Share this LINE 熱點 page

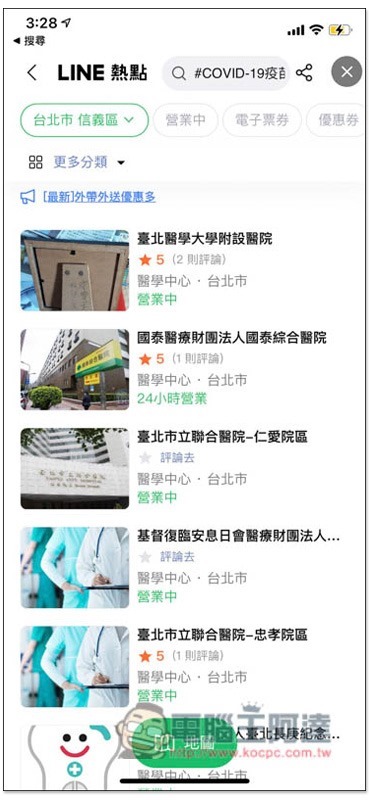pyautogui.click(x=304, y=72)
